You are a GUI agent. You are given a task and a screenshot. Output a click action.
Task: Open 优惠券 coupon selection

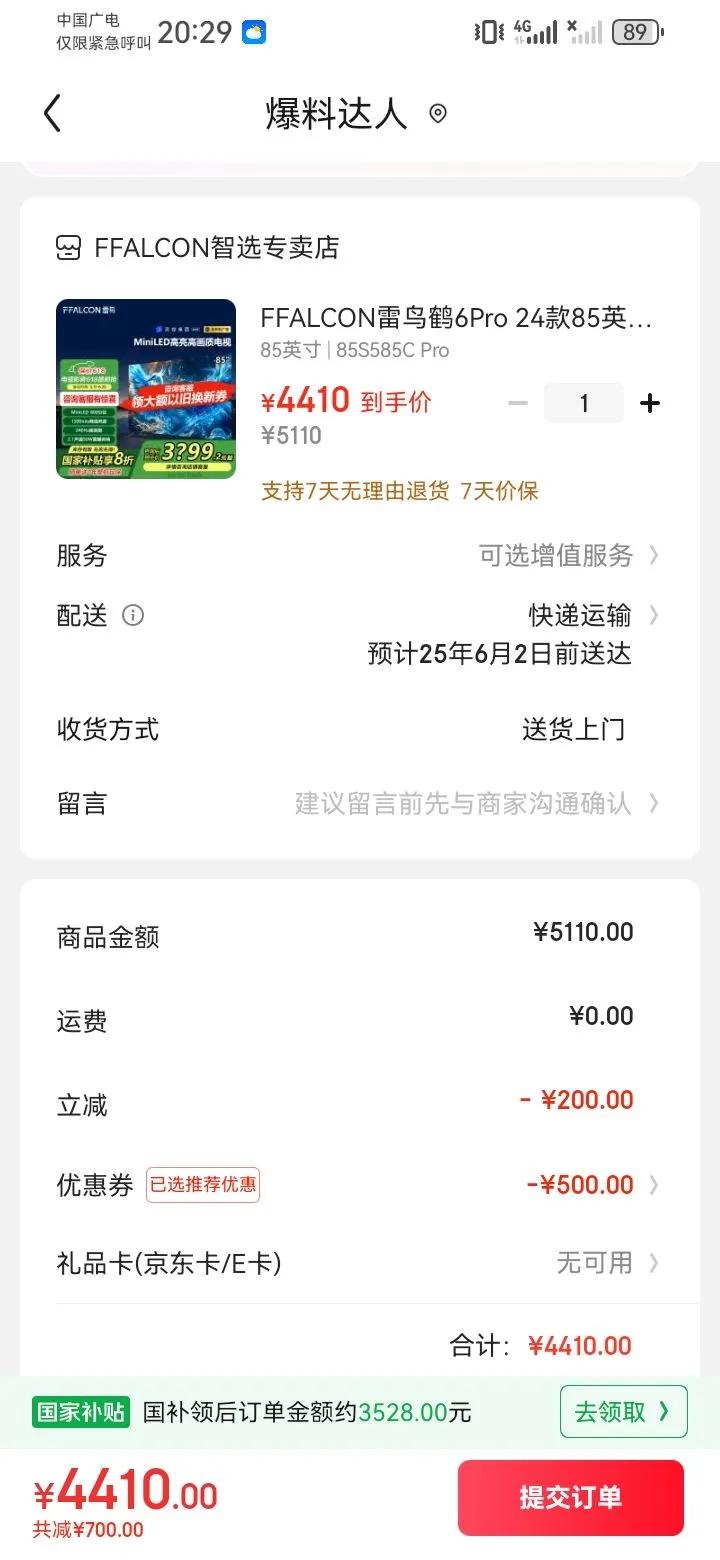coord(592,1185)
